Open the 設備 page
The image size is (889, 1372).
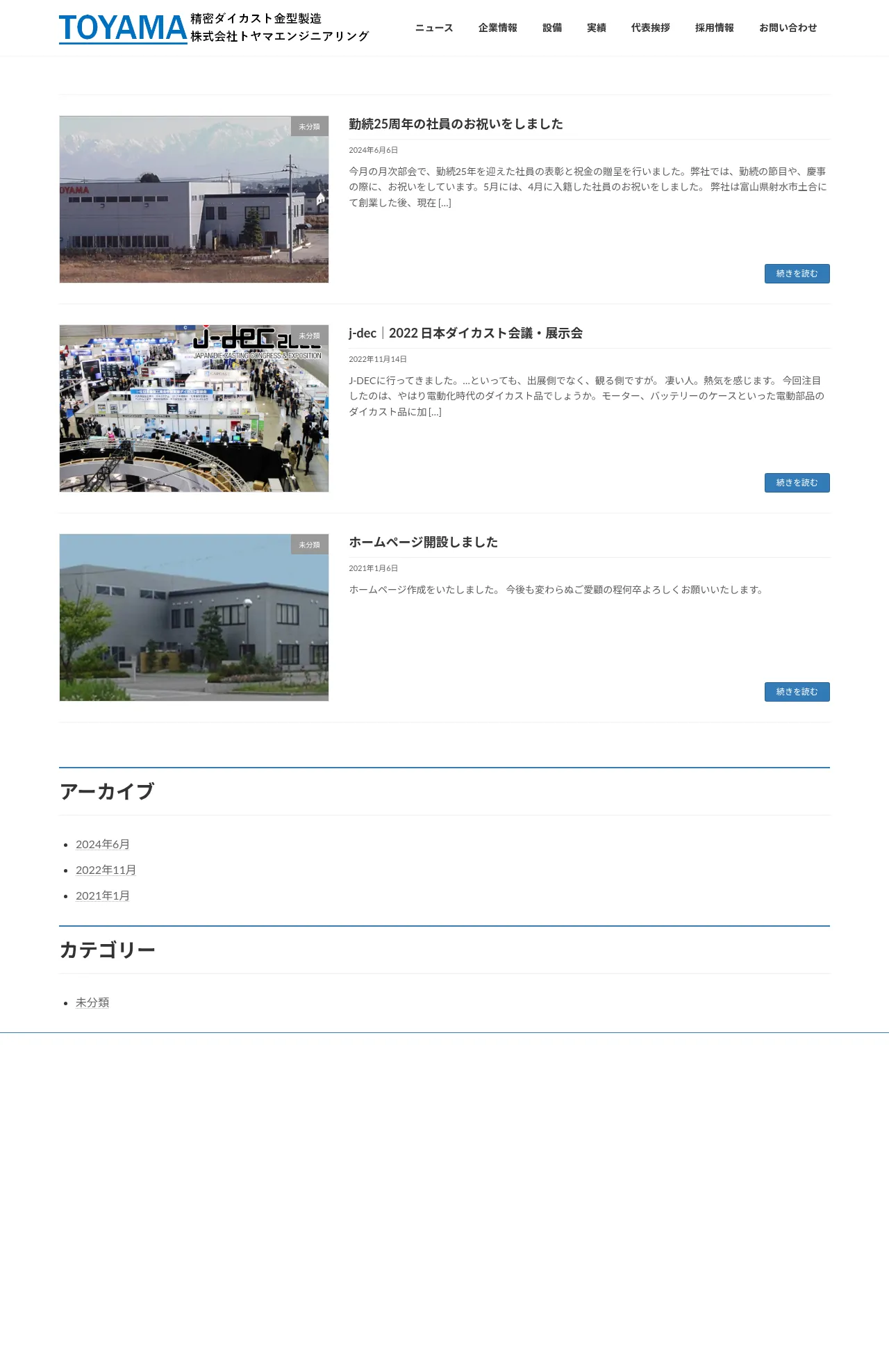[552, 28]
